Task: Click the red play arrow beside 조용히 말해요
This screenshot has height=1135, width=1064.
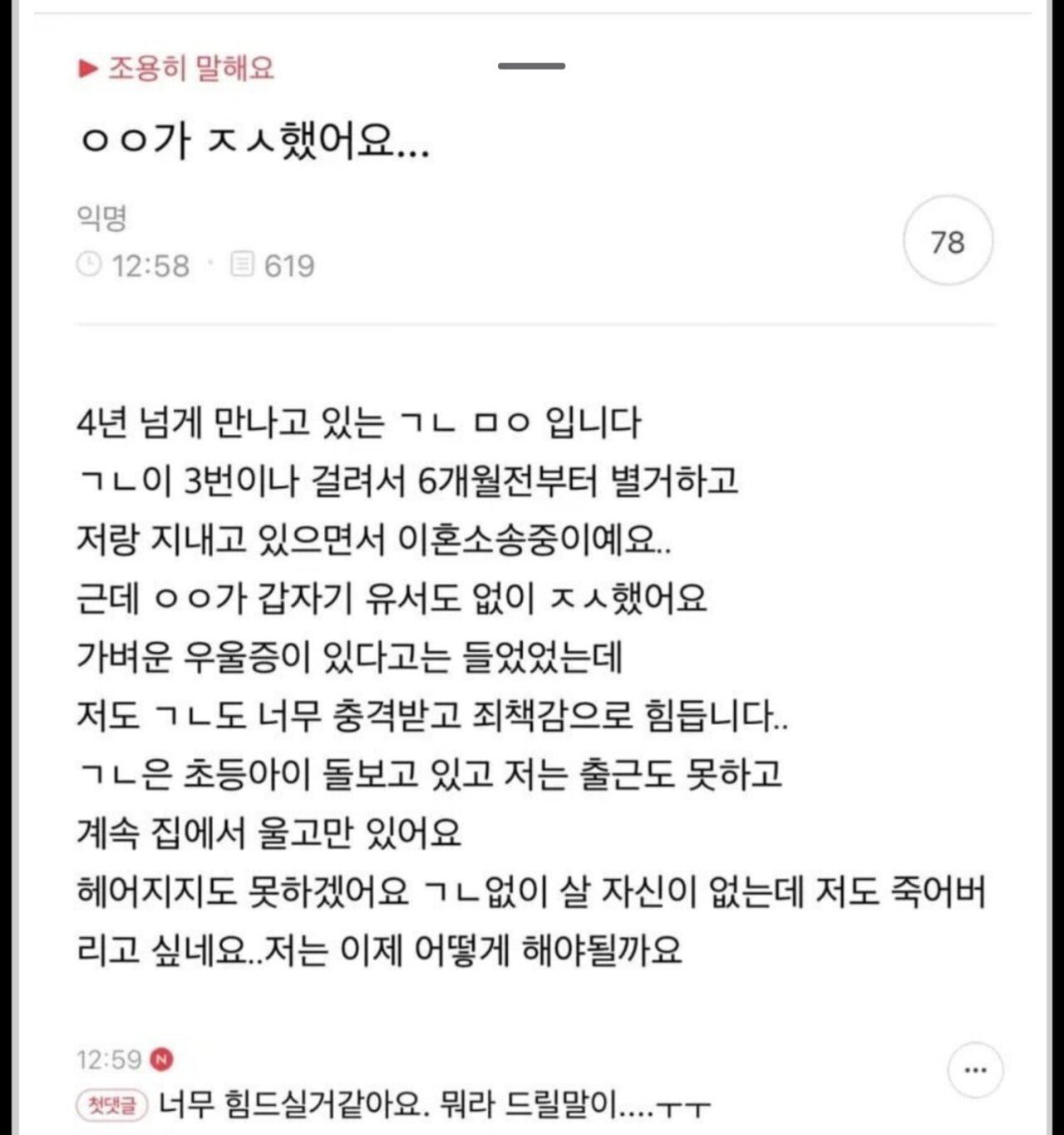Action: click(x=86, y=69)
